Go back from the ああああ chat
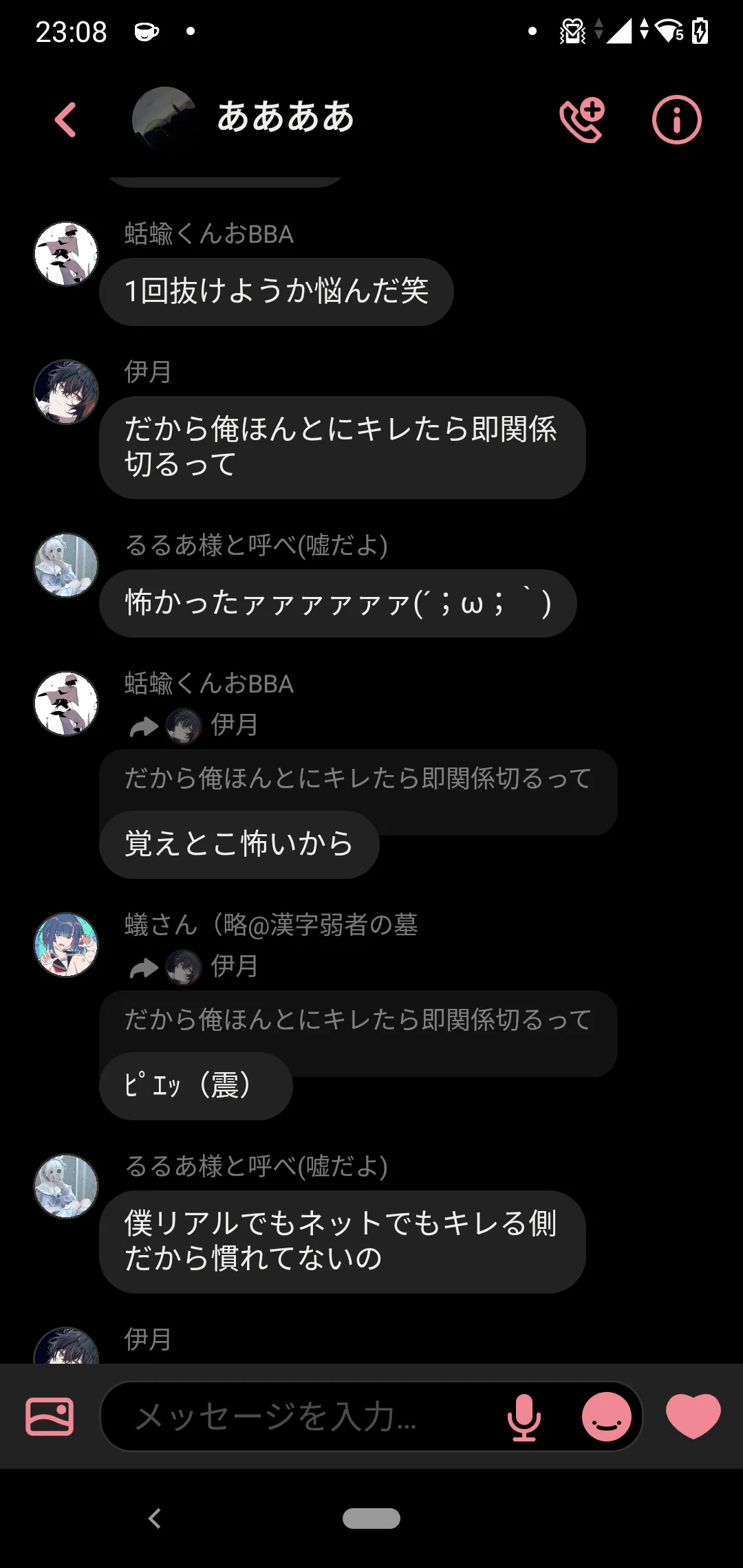Viewport: 743px width, 1568px height. (65, 120)
